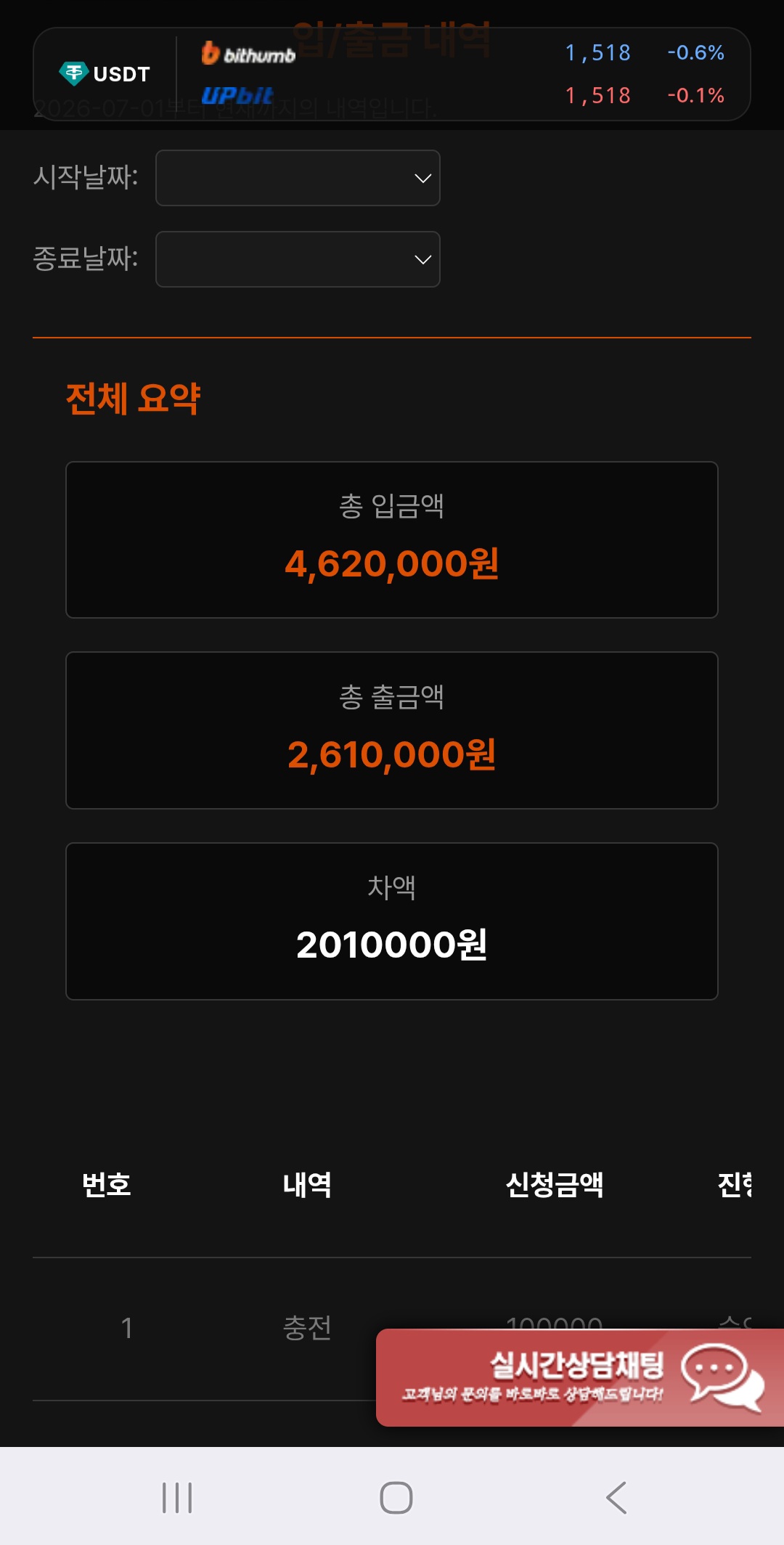Open the 시작날짜 start date dropdown

[298, 178]
